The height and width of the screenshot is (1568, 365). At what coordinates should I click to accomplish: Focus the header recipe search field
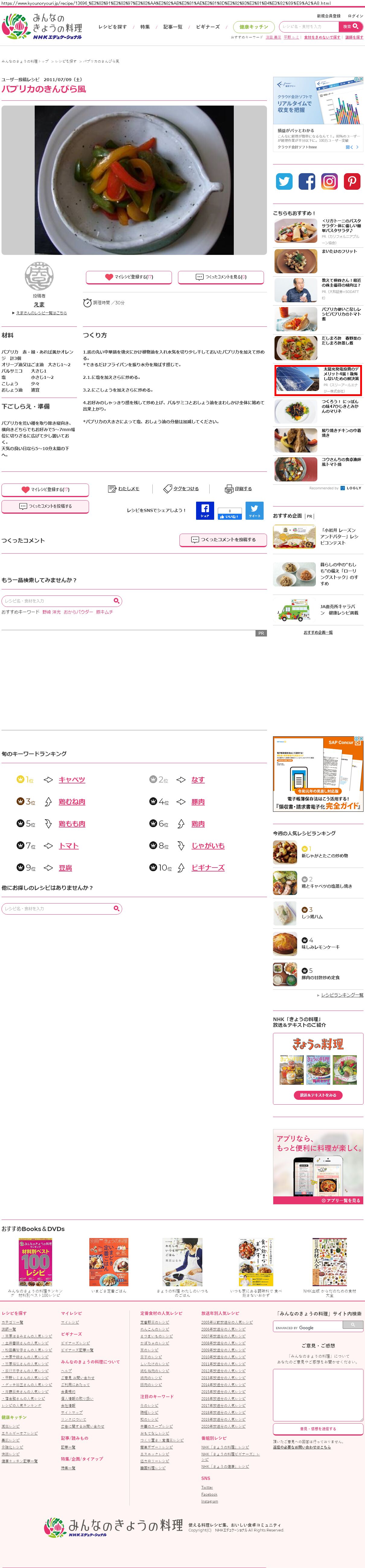click(308, 27)
